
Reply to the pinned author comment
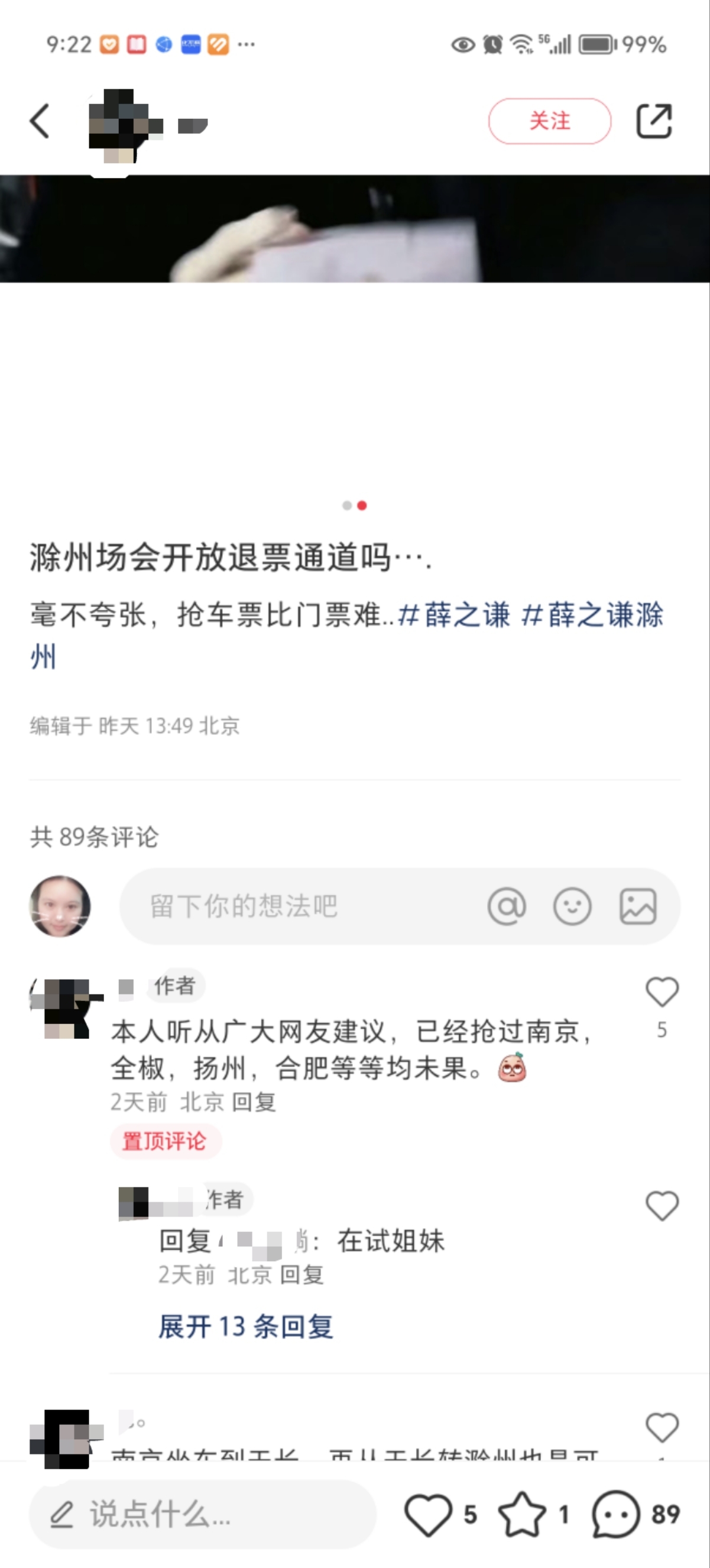(254, 1102)
